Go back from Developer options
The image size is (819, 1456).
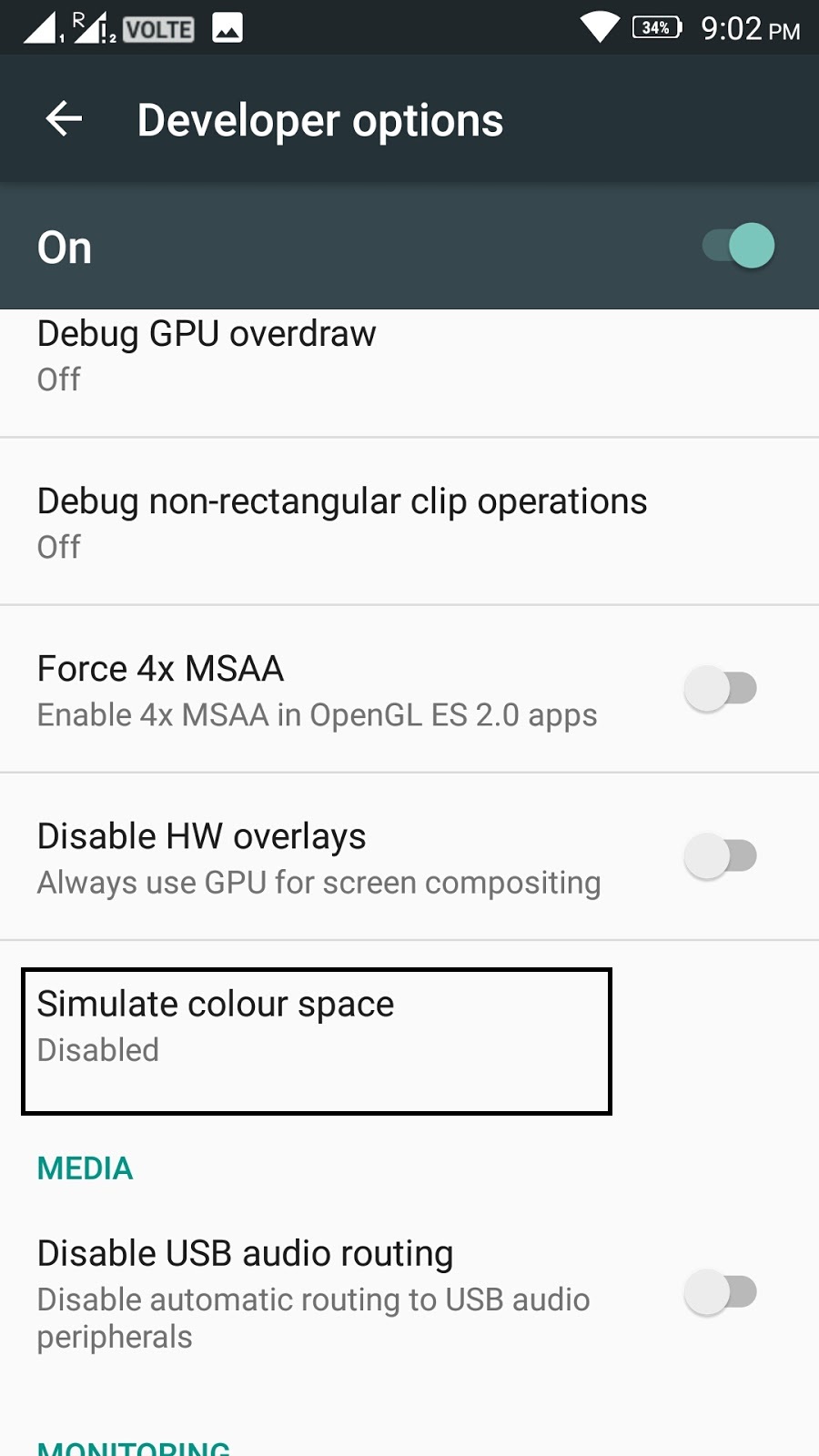[x=64, y=119]
